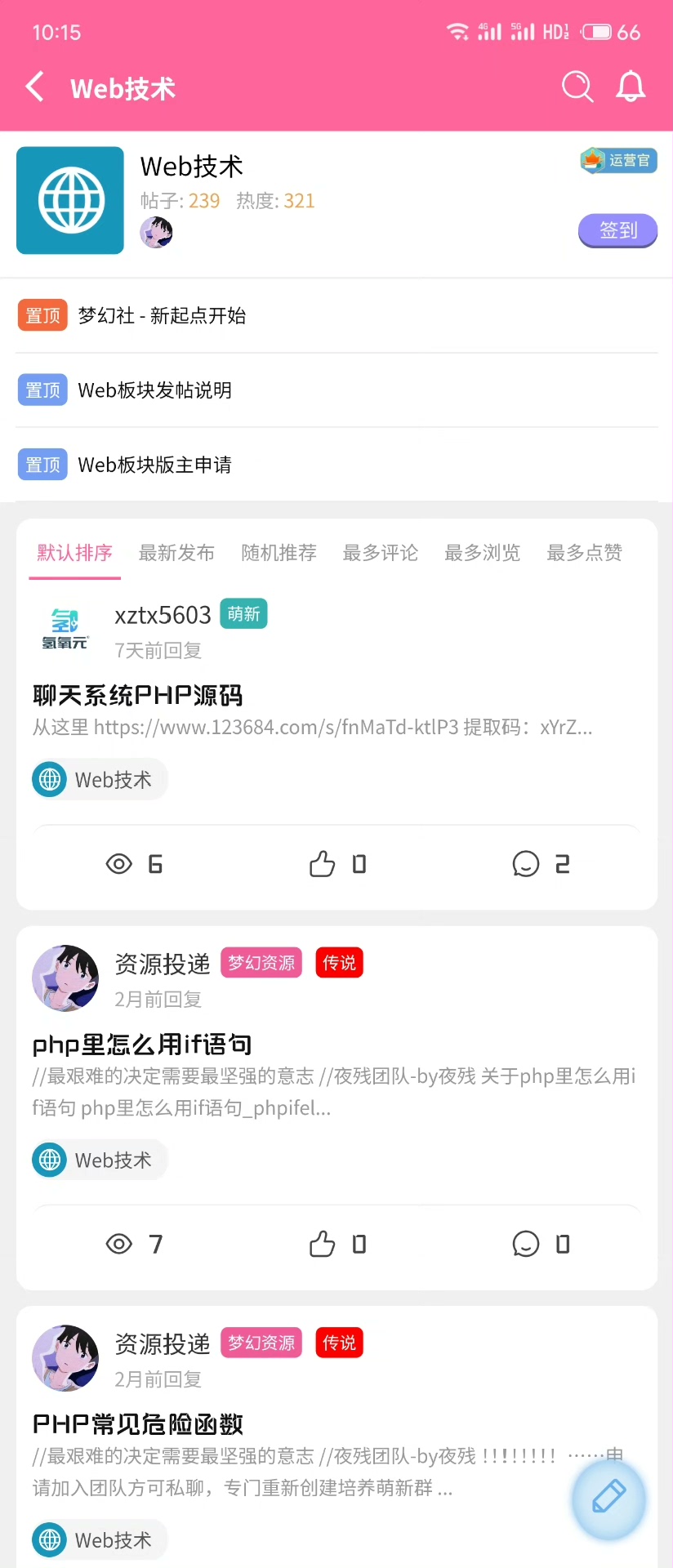The width and height of the screenshot is (673, 1568).
Task: Open the post PHP常见危险函数
Action: (138, 1424)
